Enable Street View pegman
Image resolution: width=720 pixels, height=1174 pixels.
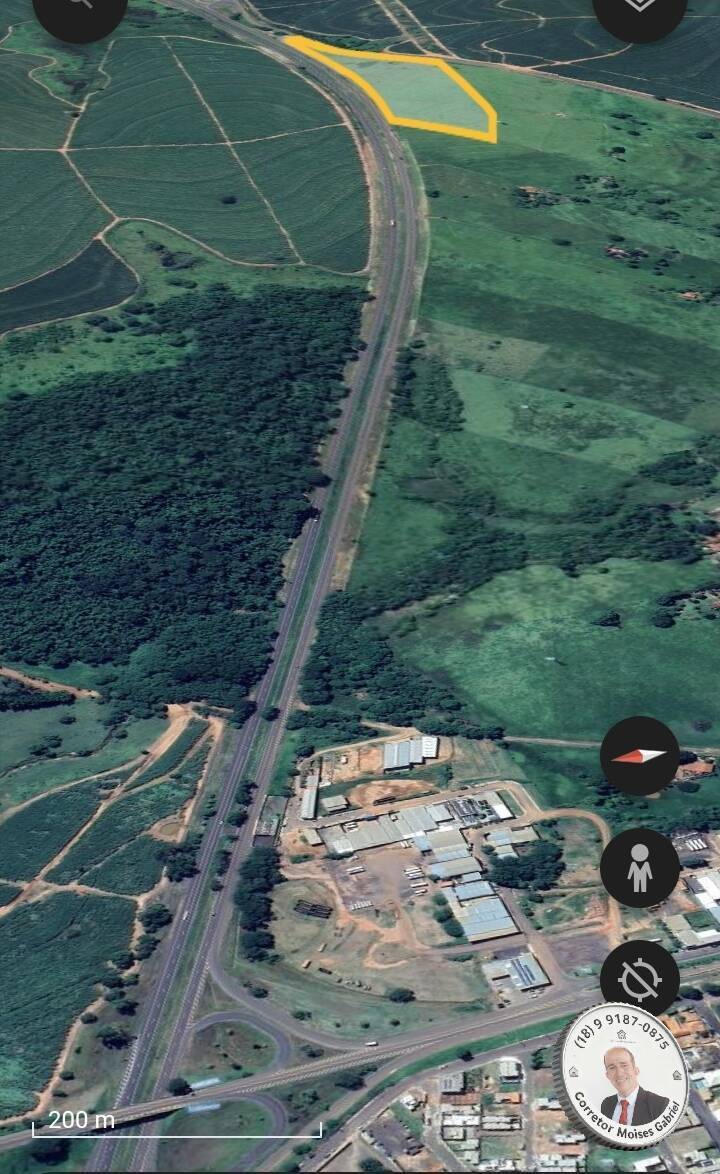(640, 868)
